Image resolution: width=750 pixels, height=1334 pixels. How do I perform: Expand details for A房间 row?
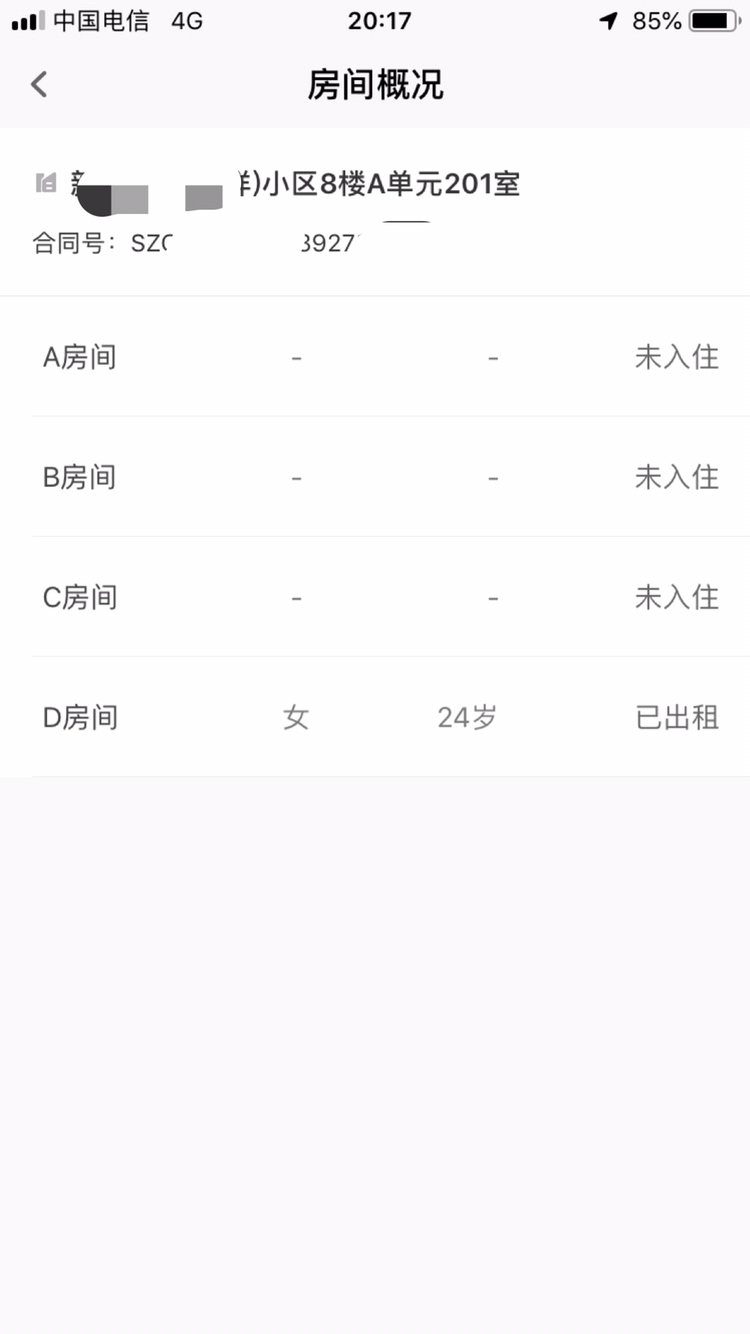pos(375,357)
